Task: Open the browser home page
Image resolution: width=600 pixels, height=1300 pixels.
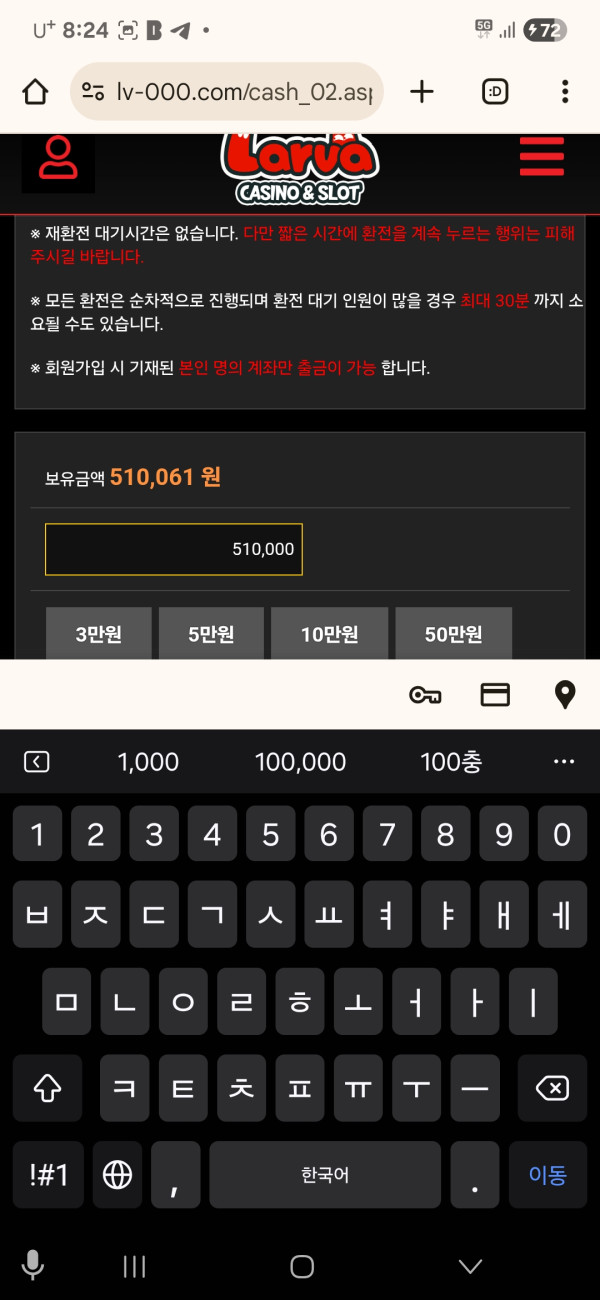Action: click(35, 92)
